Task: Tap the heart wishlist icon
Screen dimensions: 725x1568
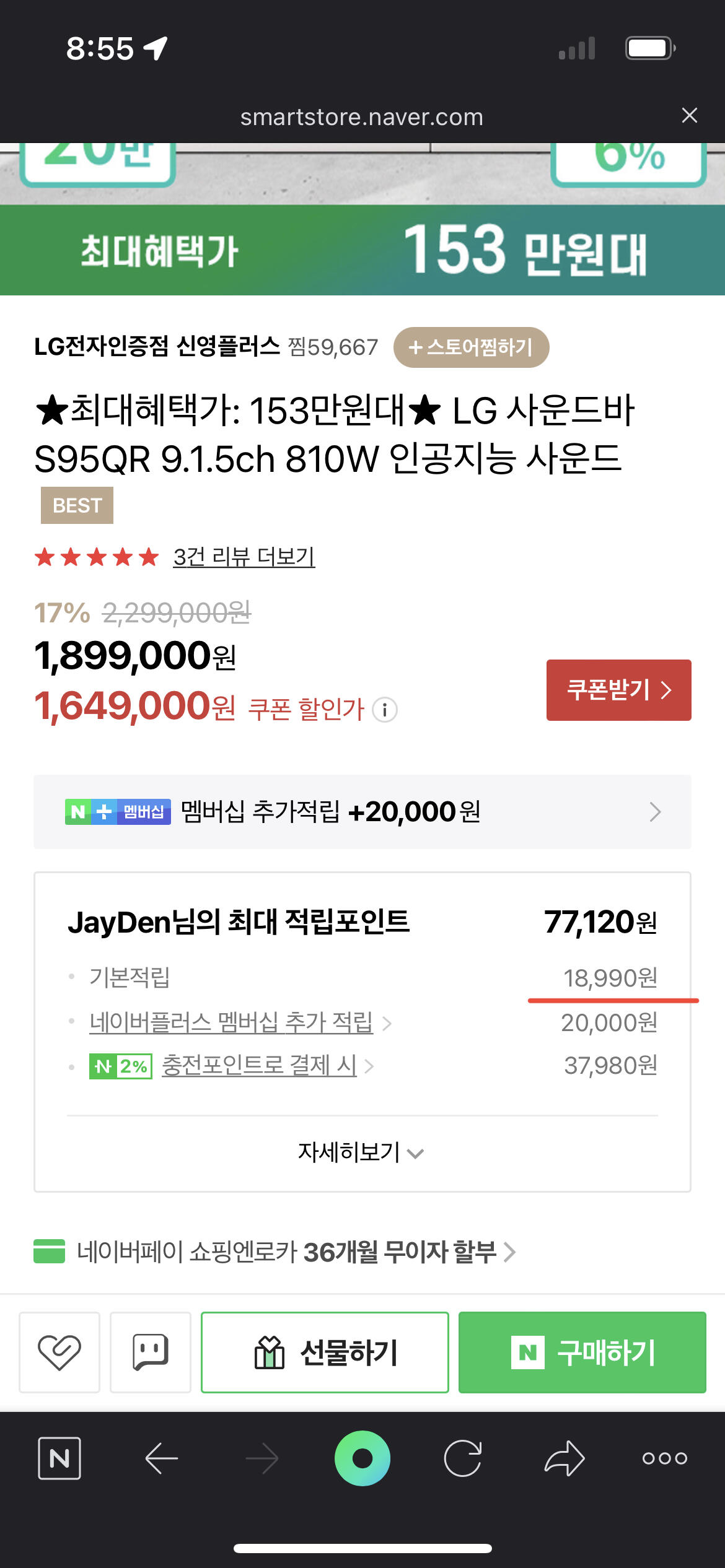Action: point(59,1352)
